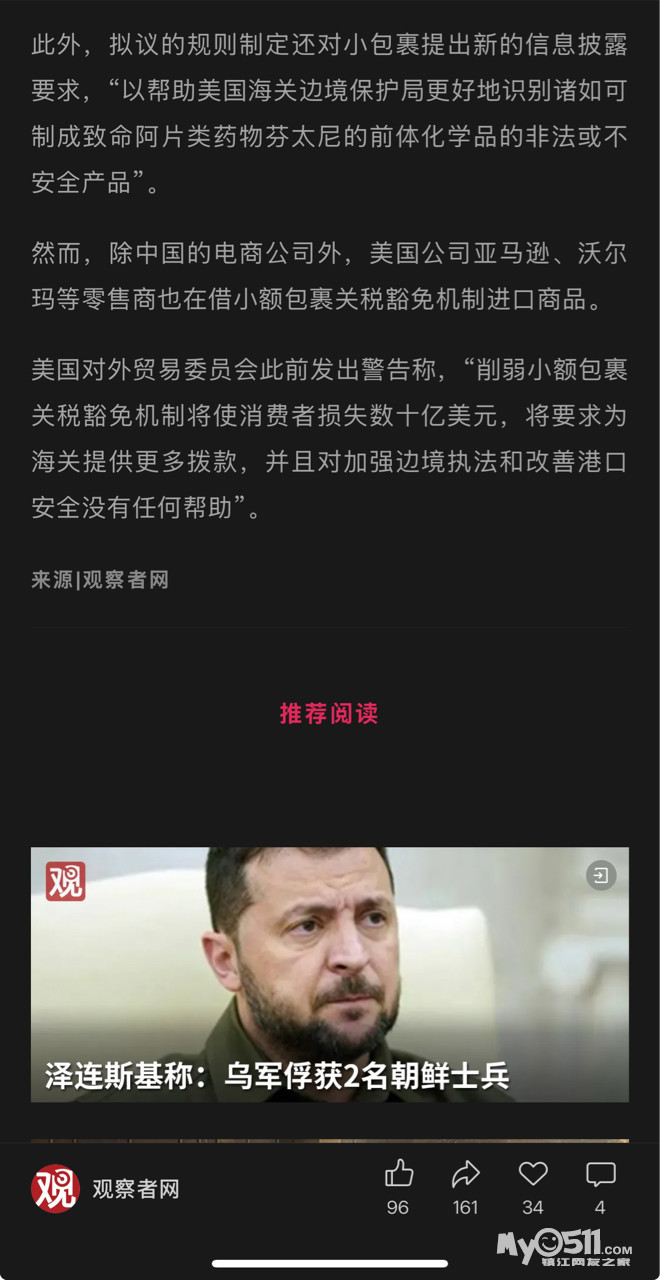The width and height of the screenshot is (660, 1280).
Task: Favorite the article with the heart icon
Action: coord(533,1174)
